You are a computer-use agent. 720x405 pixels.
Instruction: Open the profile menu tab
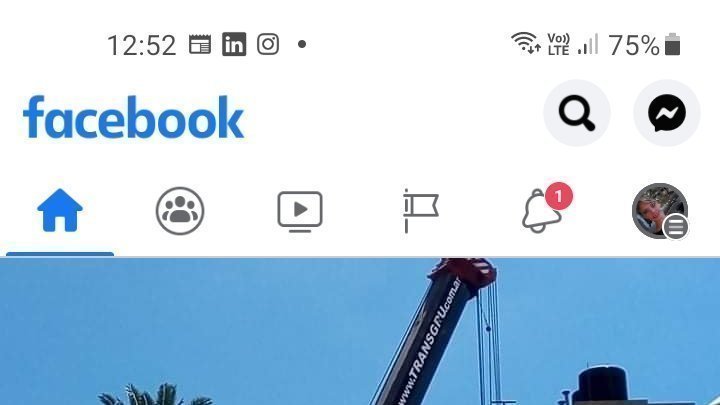click(x=660, y=211)
